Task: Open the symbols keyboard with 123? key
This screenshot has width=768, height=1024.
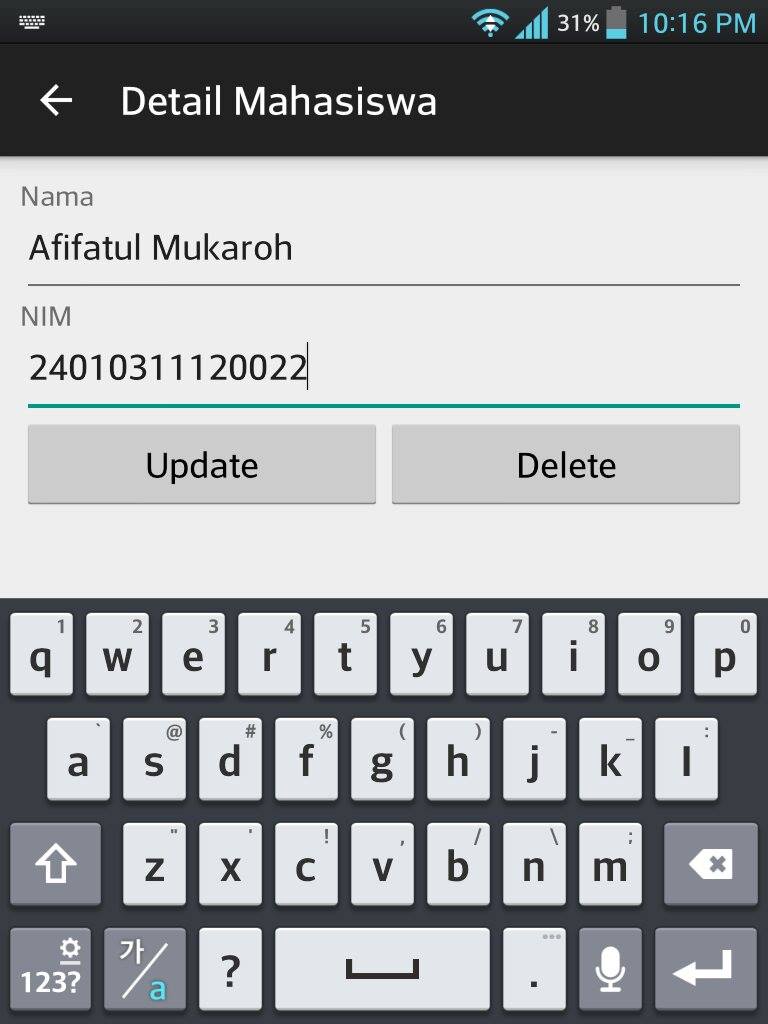Action: (x=49, y=968)
